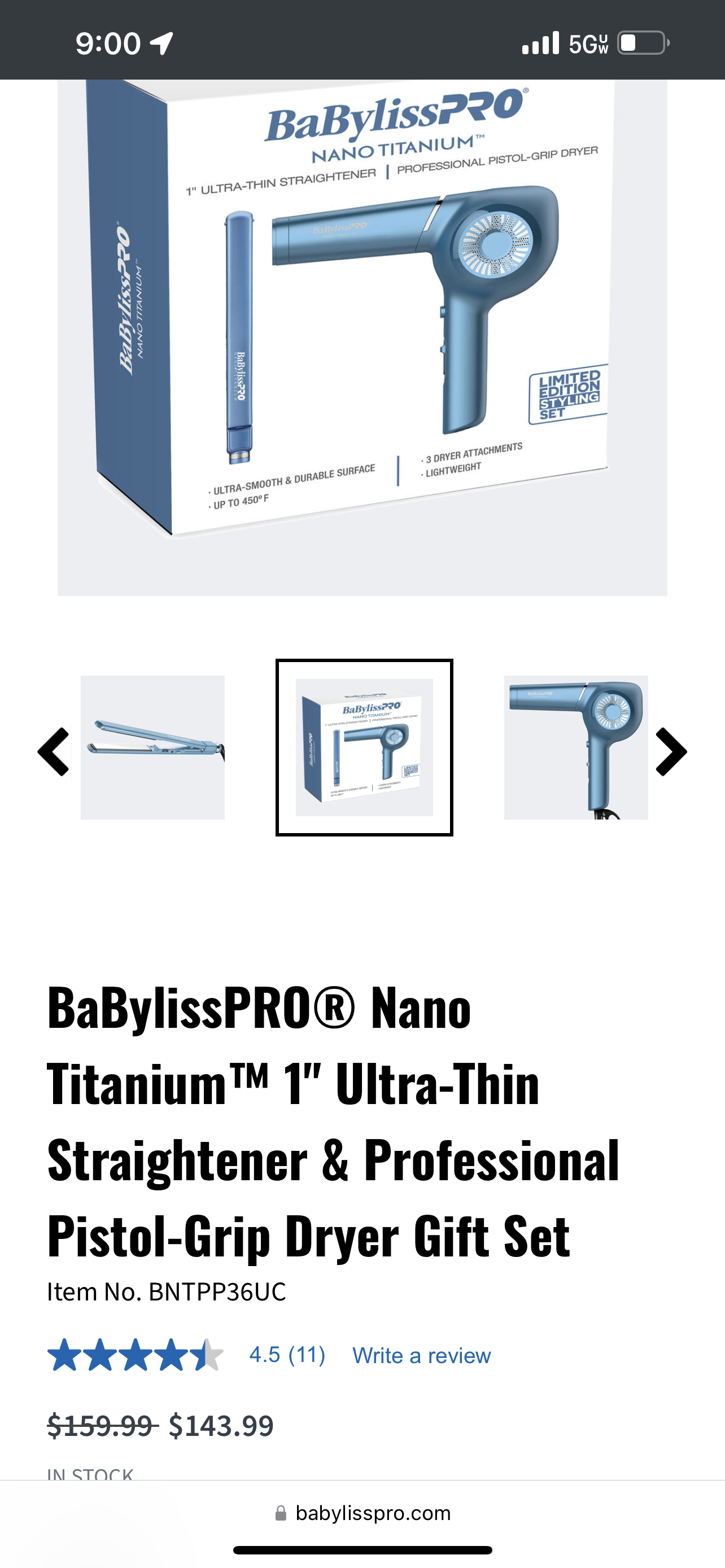Tap the Write a review link
725x1568 pixels.
[421, 1356]
